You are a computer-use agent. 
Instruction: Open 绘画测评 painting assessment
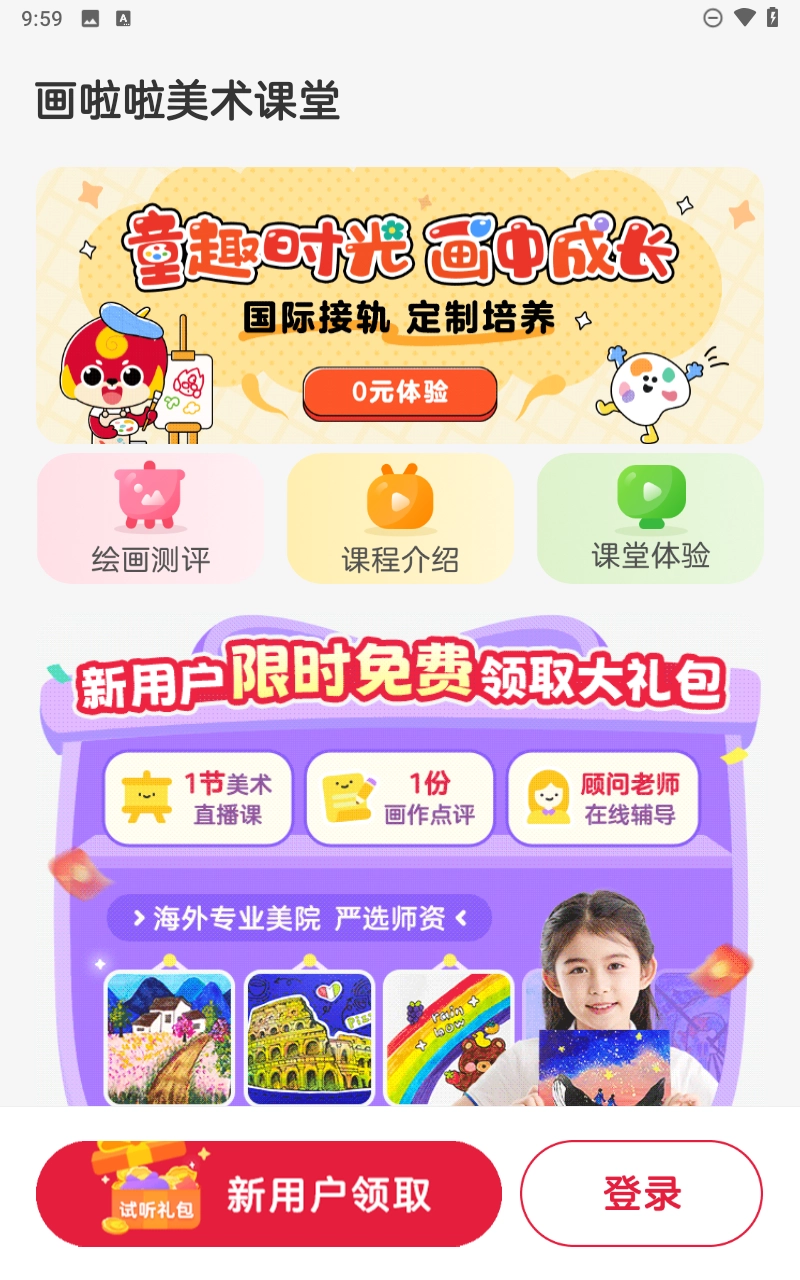coord(151,518)
